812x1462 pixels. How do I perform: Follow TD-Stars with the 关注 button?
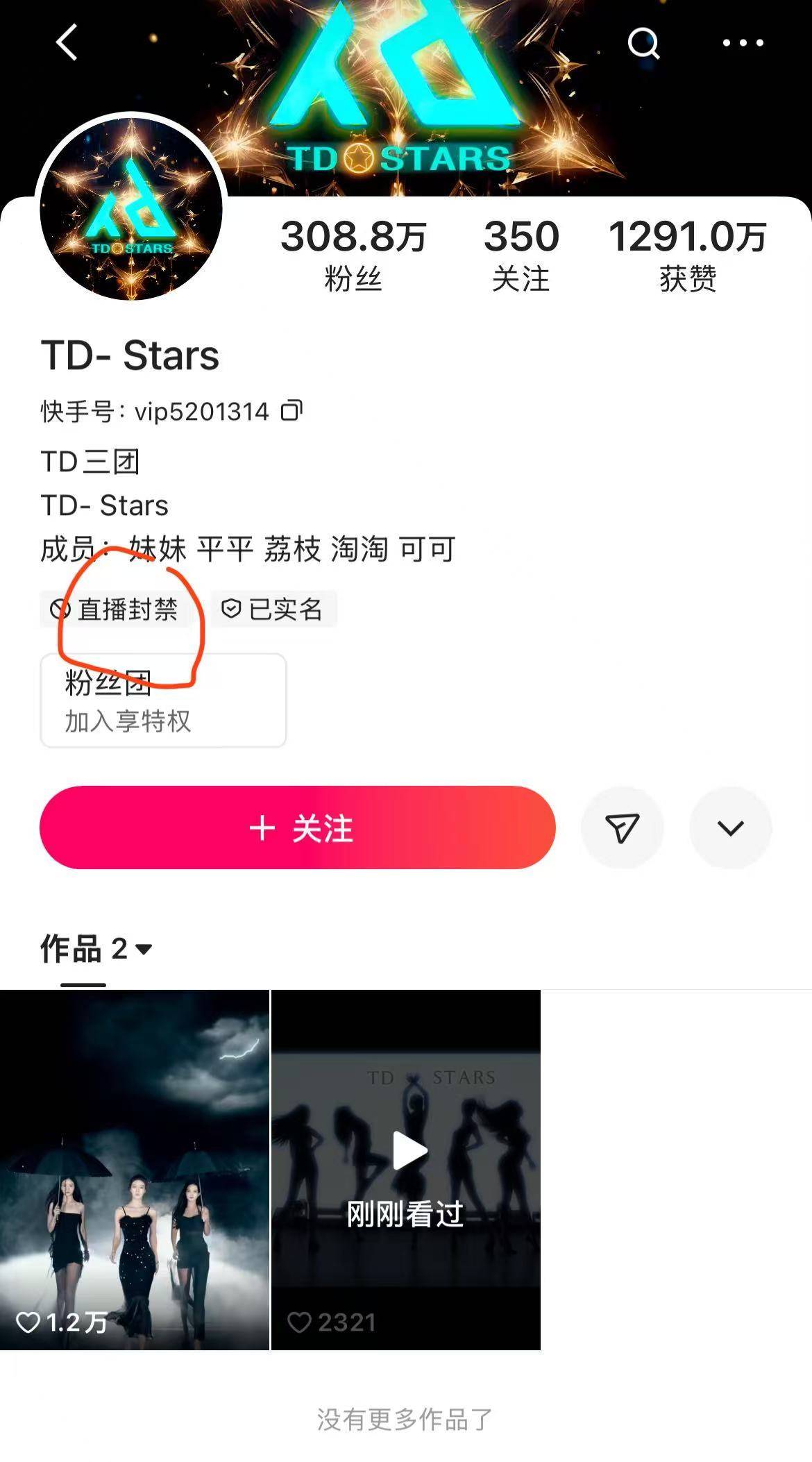point(298,827)
